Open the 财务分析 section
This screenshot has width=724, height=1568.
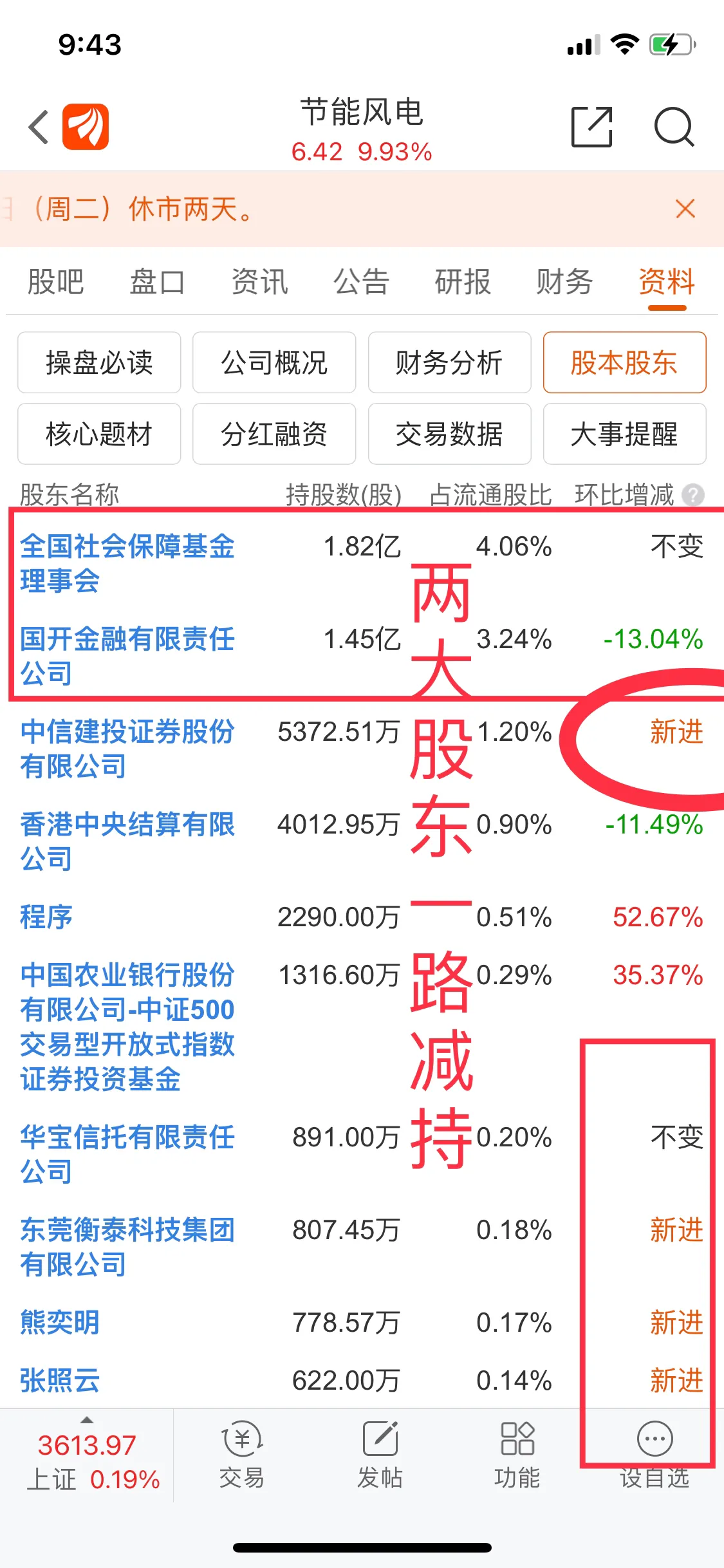point(449,362)
